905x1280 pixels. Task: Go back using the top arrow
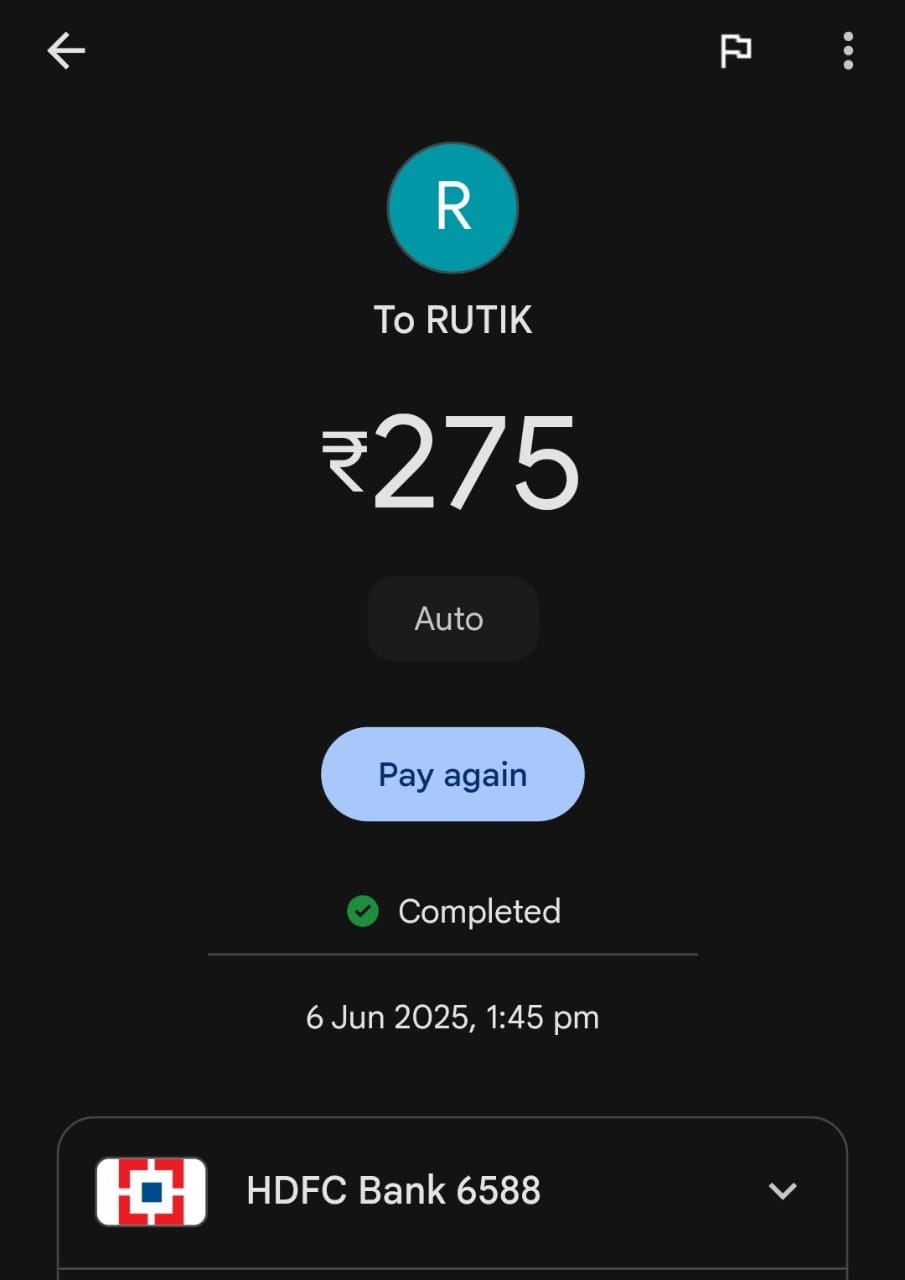pyautogui.click(x=66, y=51)
